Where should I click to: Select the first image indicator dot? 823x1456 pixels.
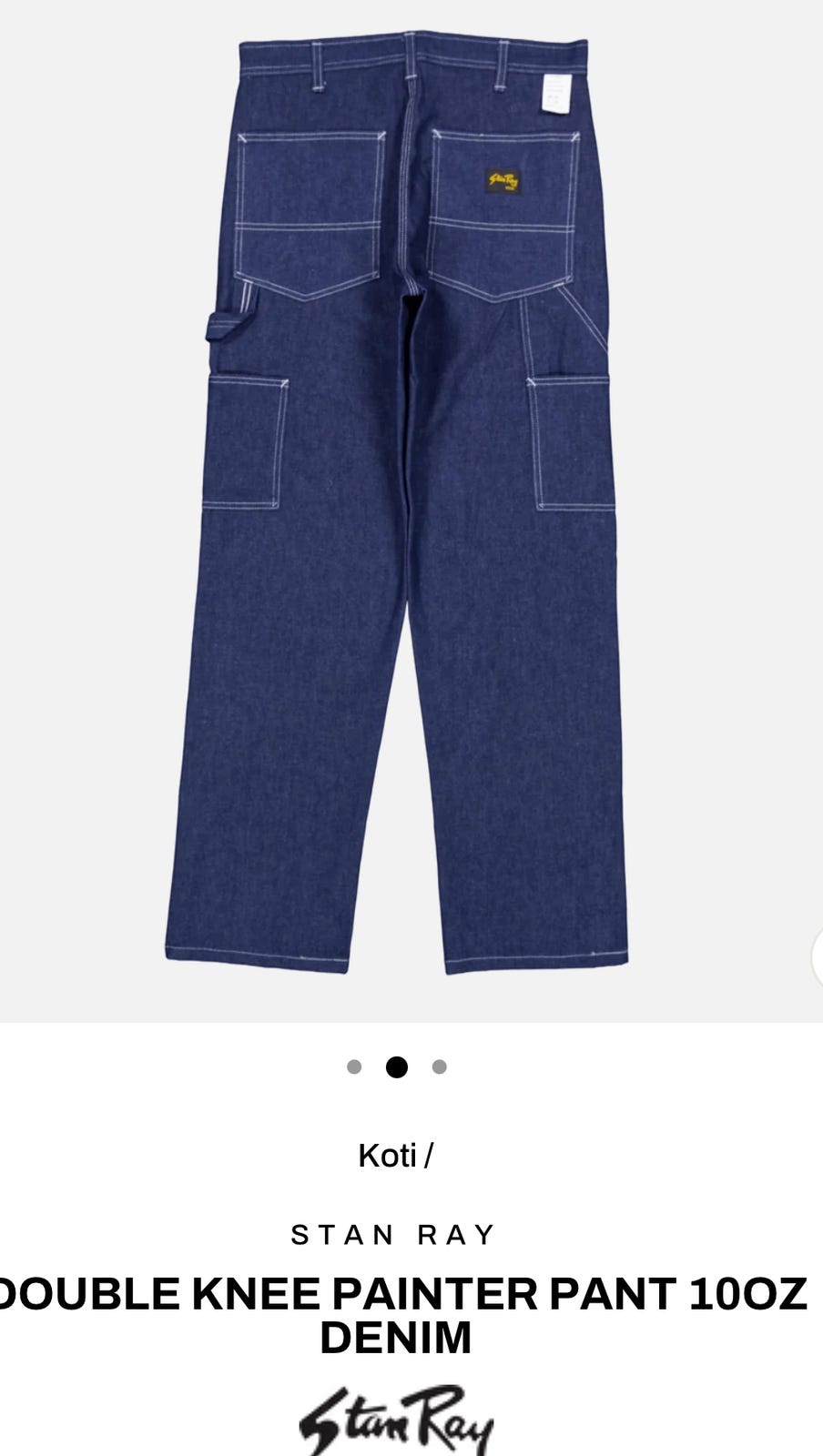354,1067
